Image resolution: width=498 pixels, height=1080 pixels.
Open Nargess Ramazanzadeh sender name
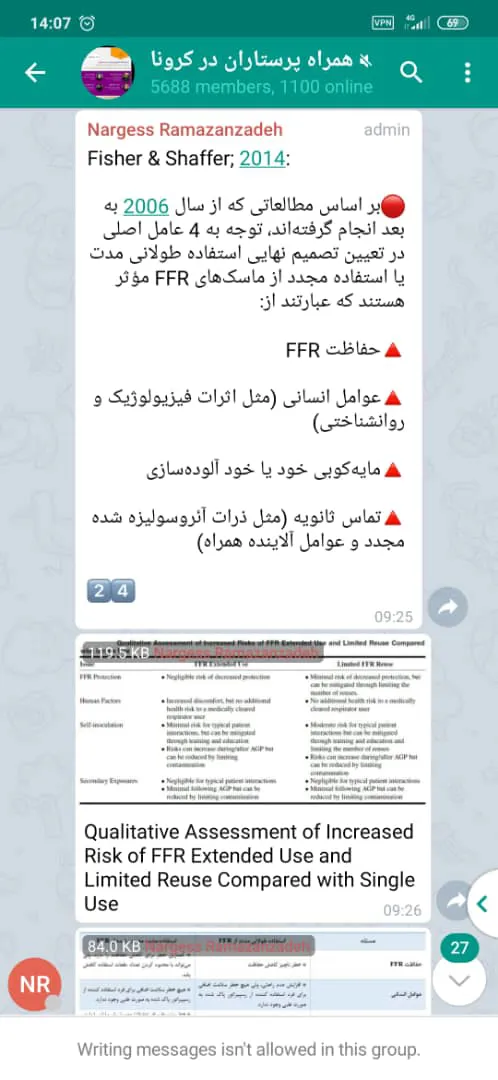coord(185,129)
